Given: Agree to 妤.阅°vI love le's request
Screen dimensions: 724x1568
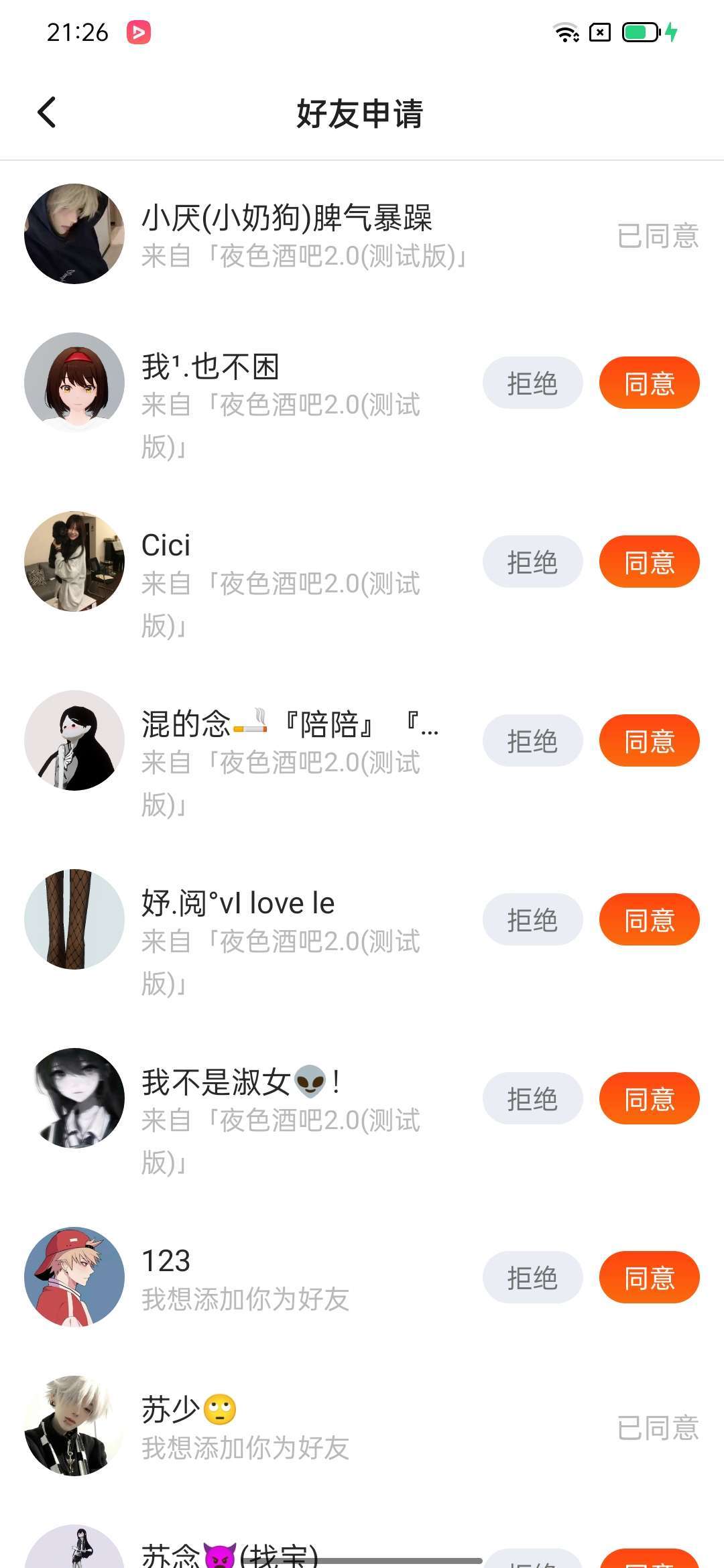Looking at the screenshot, I should pyautogui.click(x=649, y=919).
